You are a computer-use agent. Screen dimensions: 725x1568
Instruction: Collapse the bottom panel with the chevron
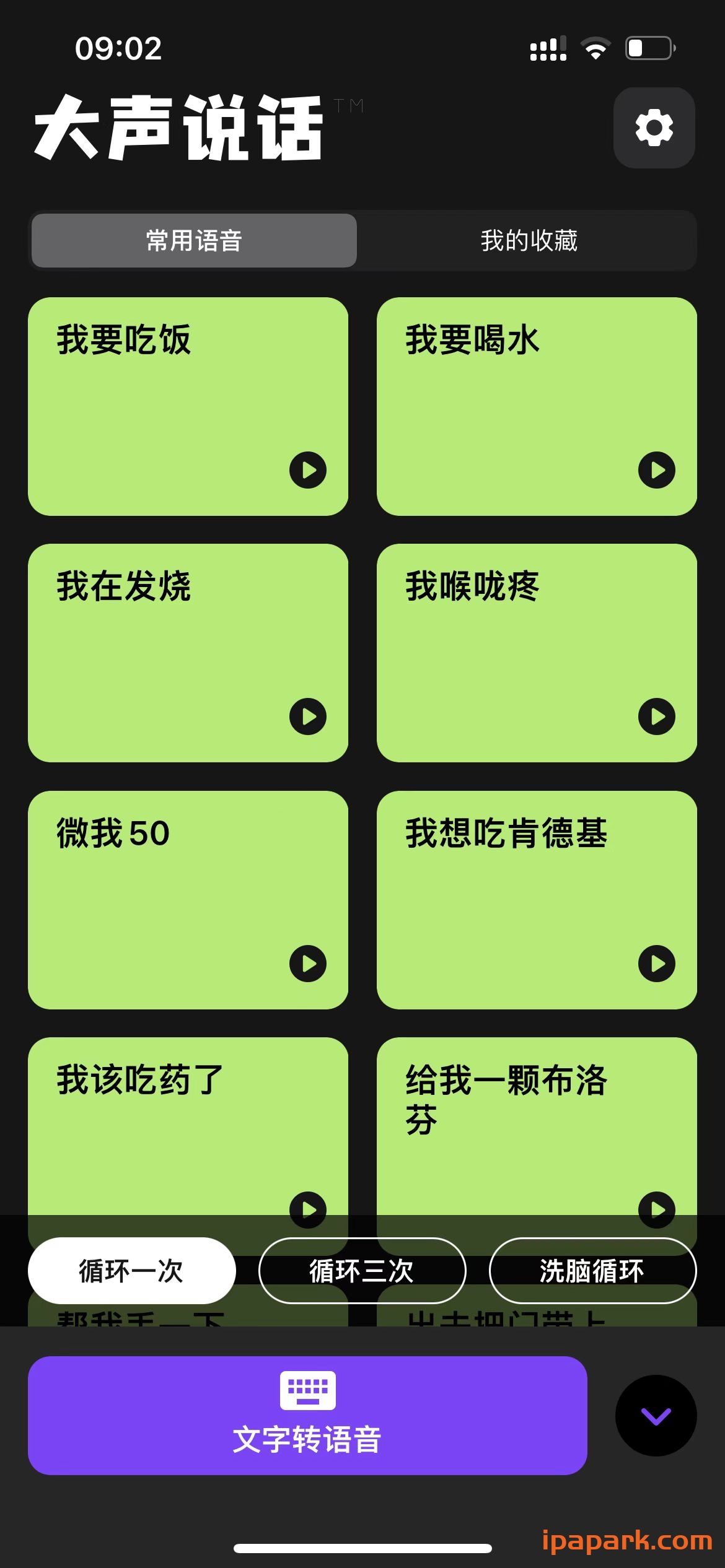656,1416
